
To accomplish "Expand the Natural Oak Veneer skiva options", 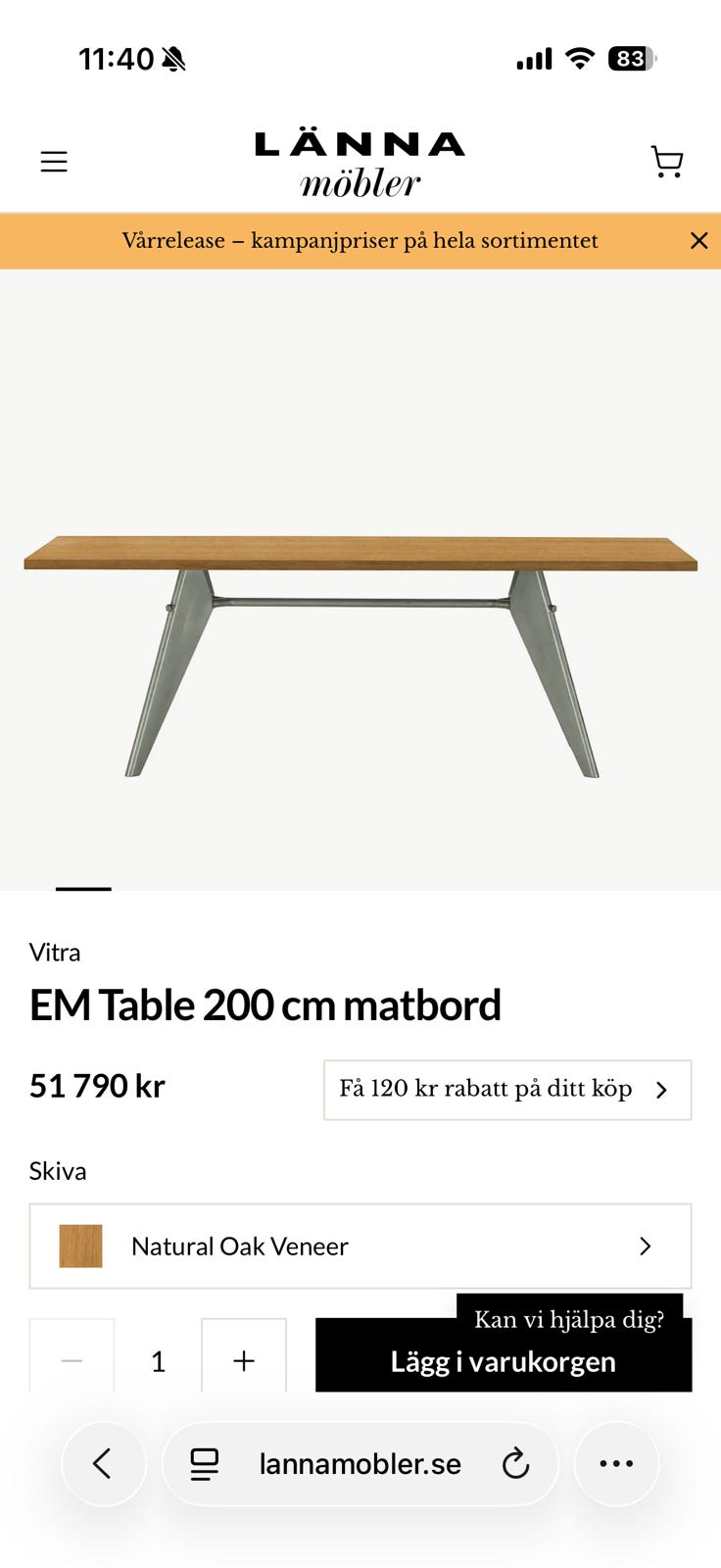I will pos(359,1246).
